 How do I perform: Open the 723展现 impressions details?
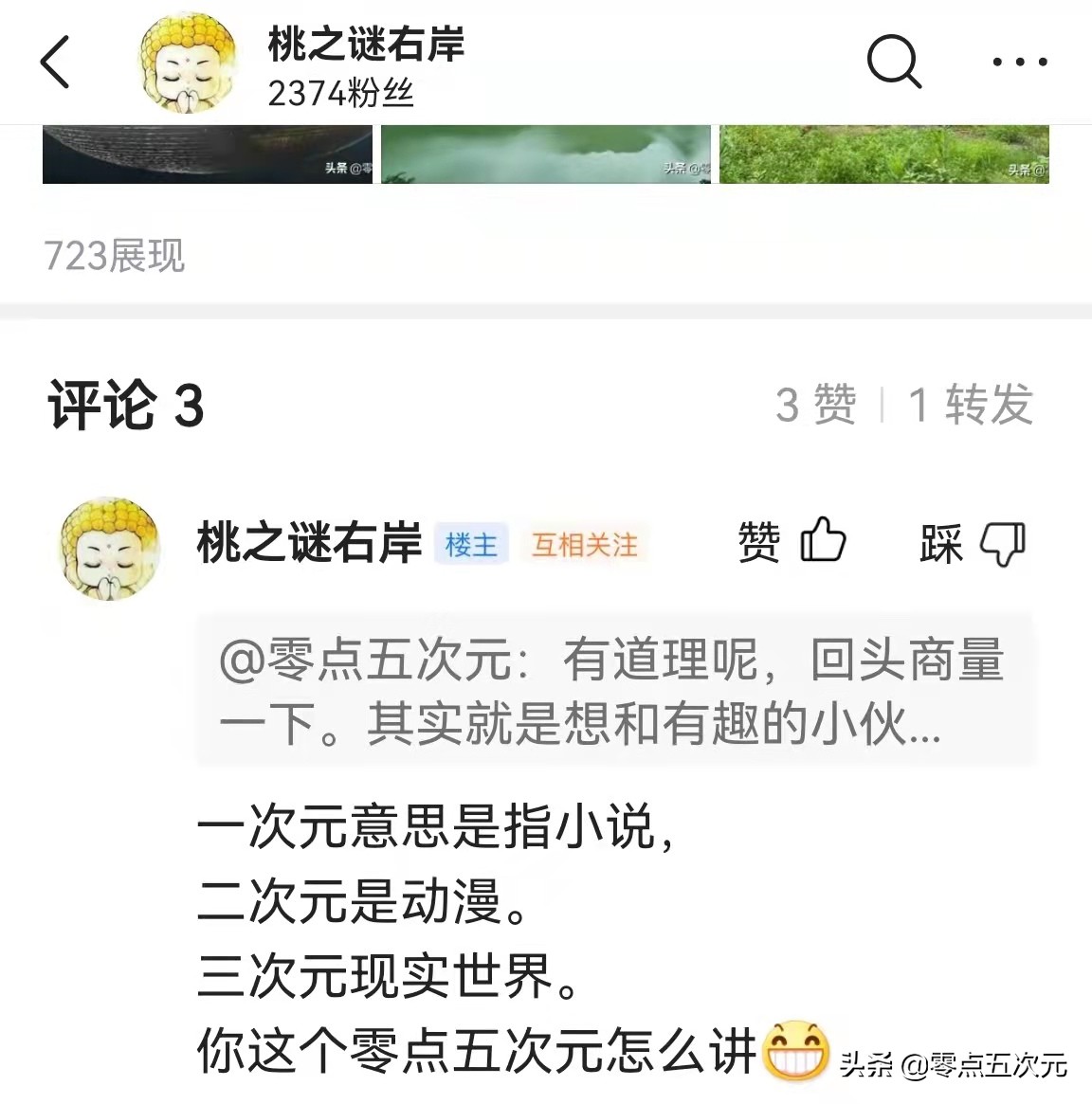(114, 256)
